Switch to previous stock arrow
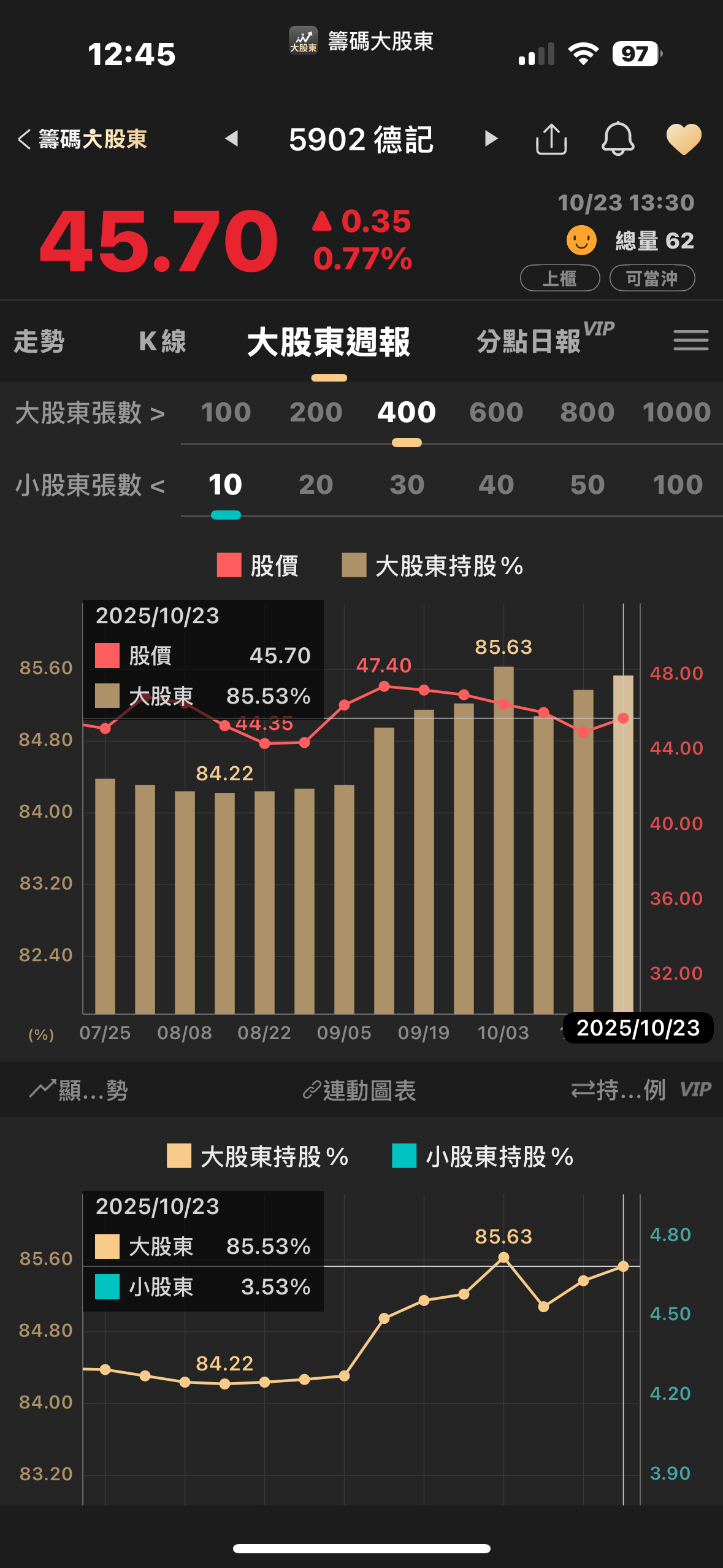 click(232, 139)
